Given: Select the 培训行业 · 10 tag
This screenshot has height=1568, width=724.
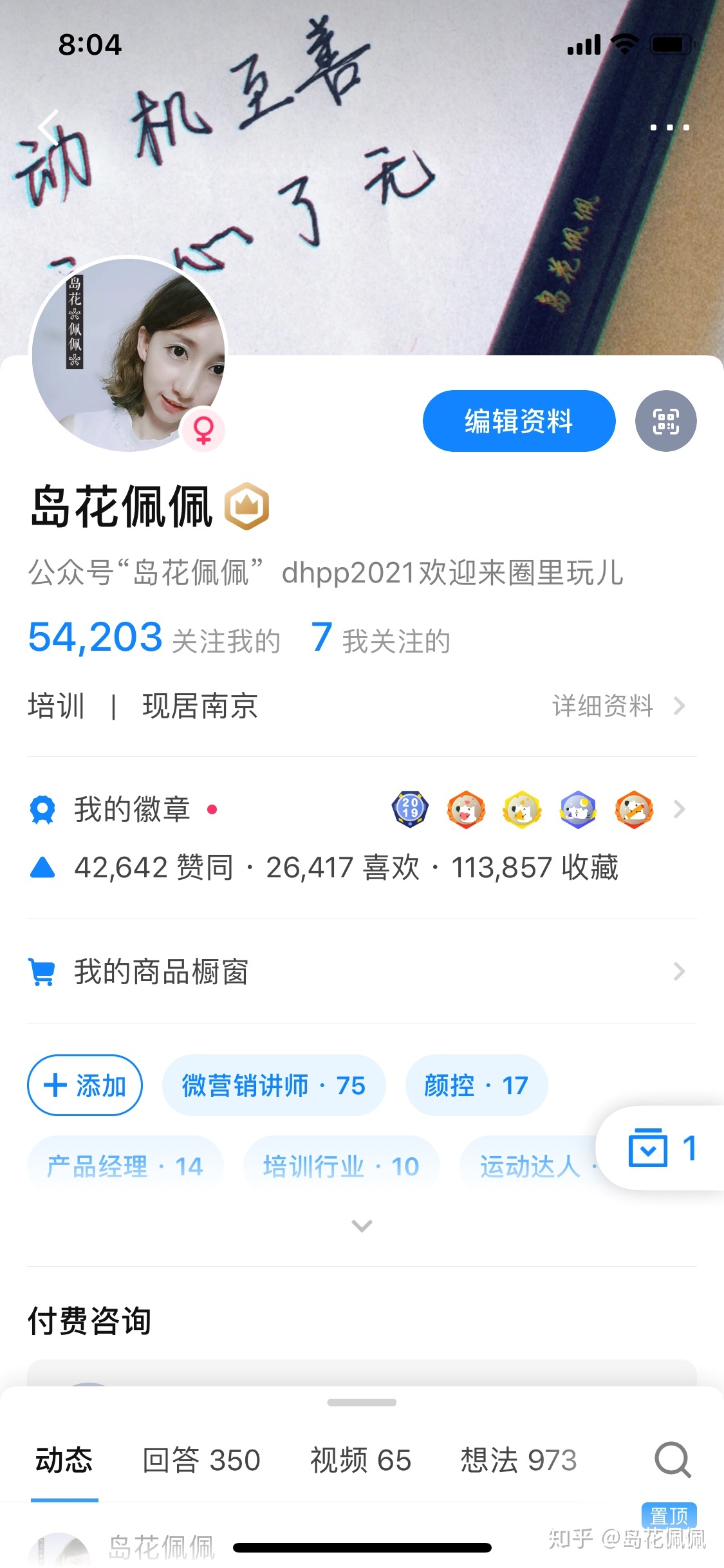Looking at the screenshot, I should click(341, 1166).
